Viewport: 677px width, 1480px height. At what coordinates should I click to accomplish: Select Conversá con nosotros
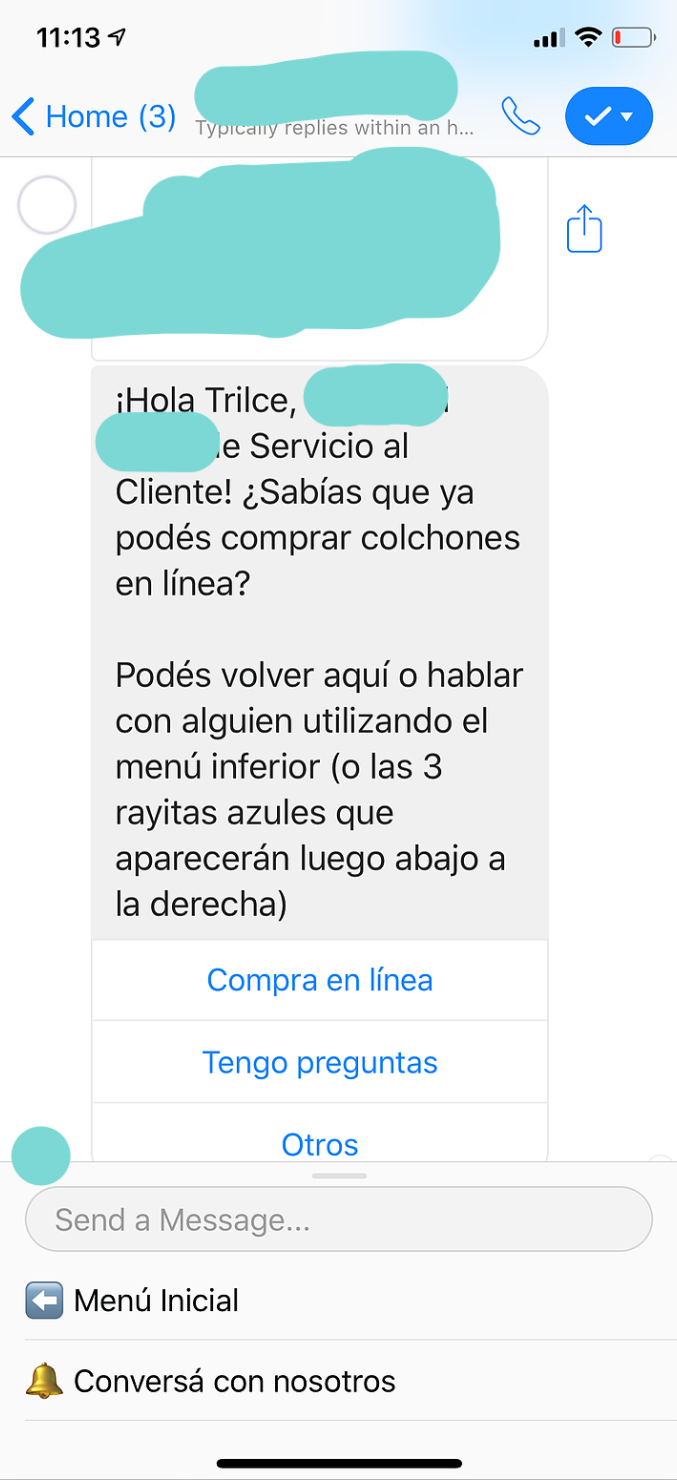pos(339,1381)
